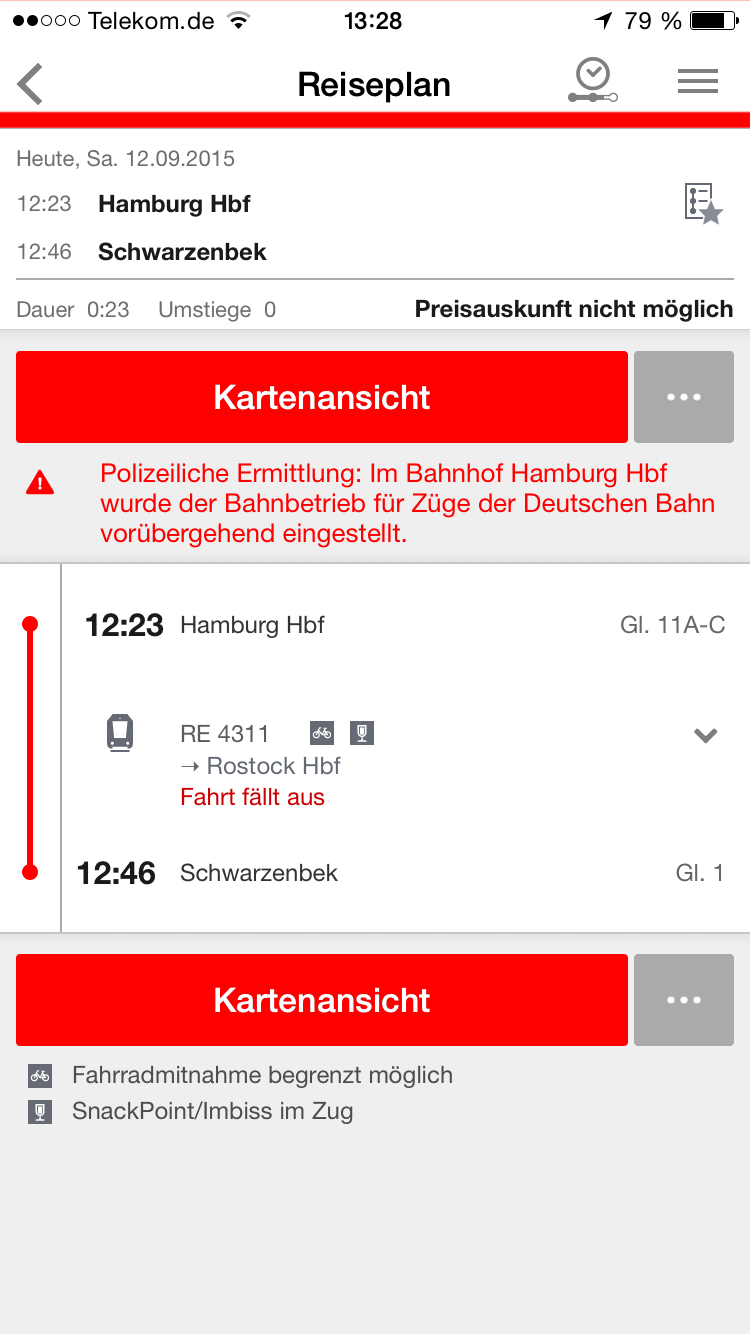Tap the lower Kartenansicht button

click(322, 1000)
